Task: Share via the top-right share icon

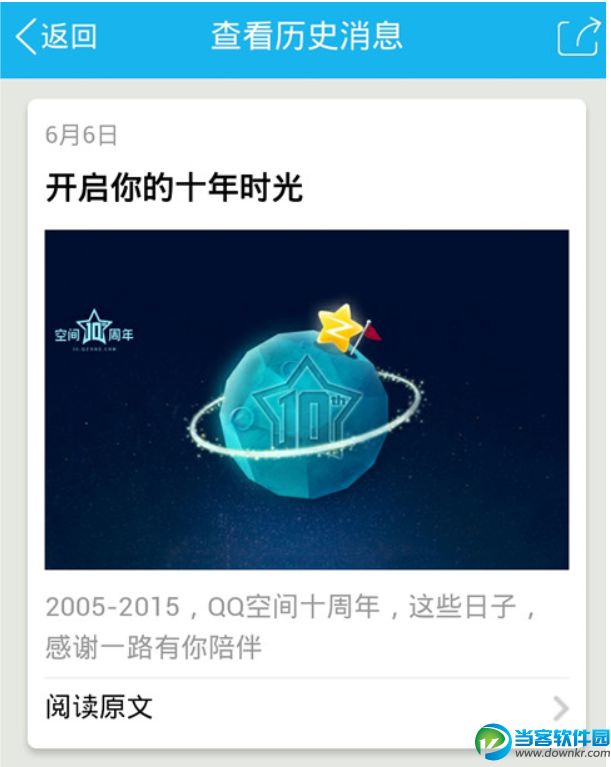Action: point(576,37)
